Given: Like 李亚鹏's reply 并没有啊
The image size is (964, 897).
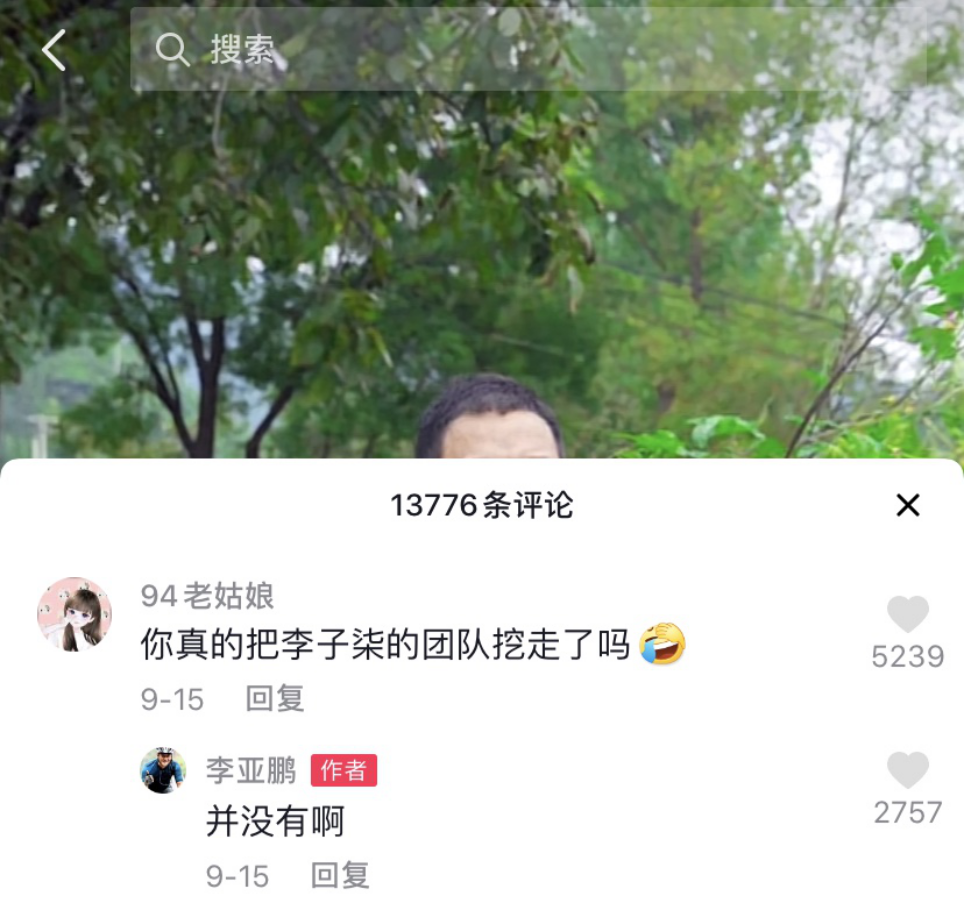Looking at the screenshot, I should point(907,771).
